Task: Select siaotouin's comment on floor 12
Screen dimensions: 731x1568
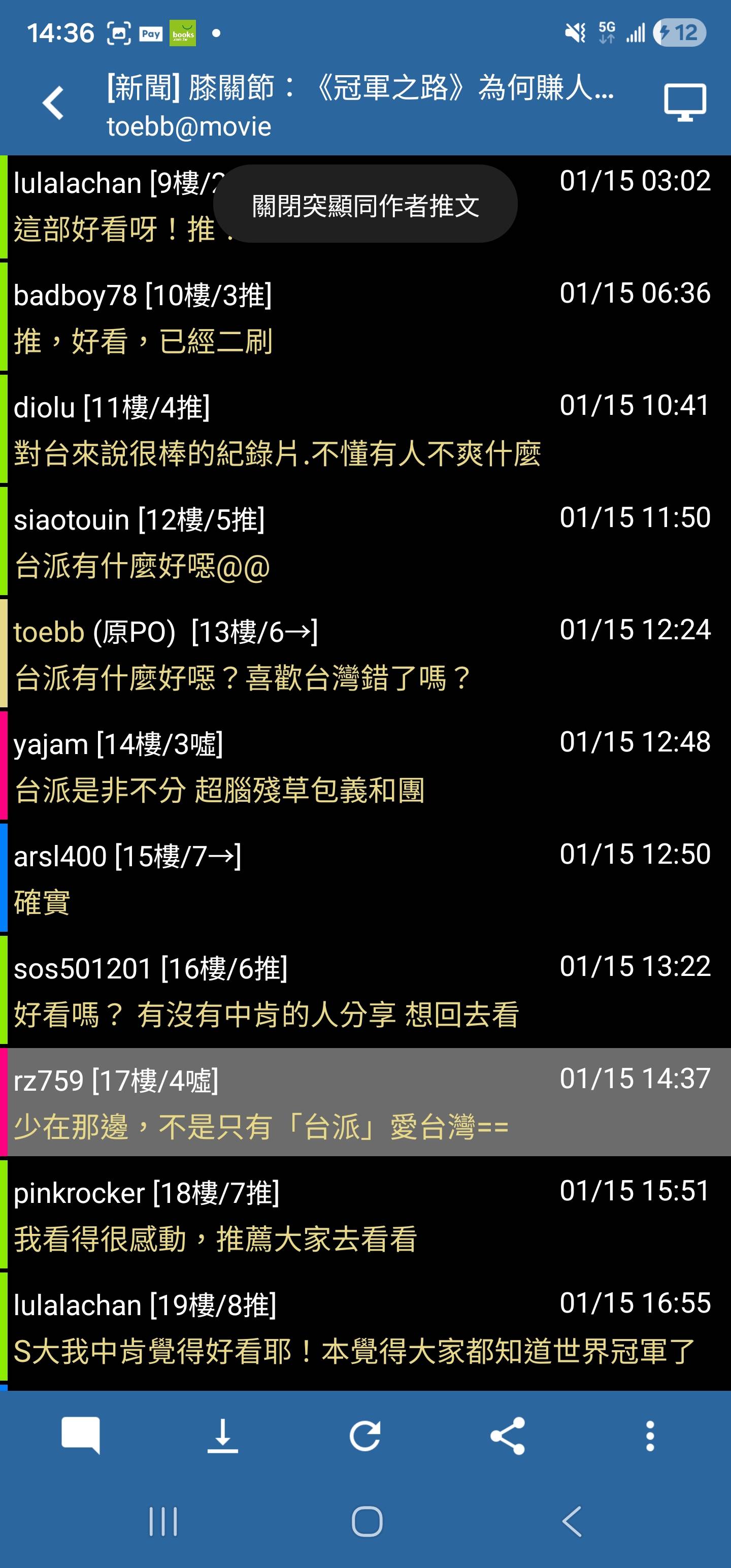Action: coord(365,542)
